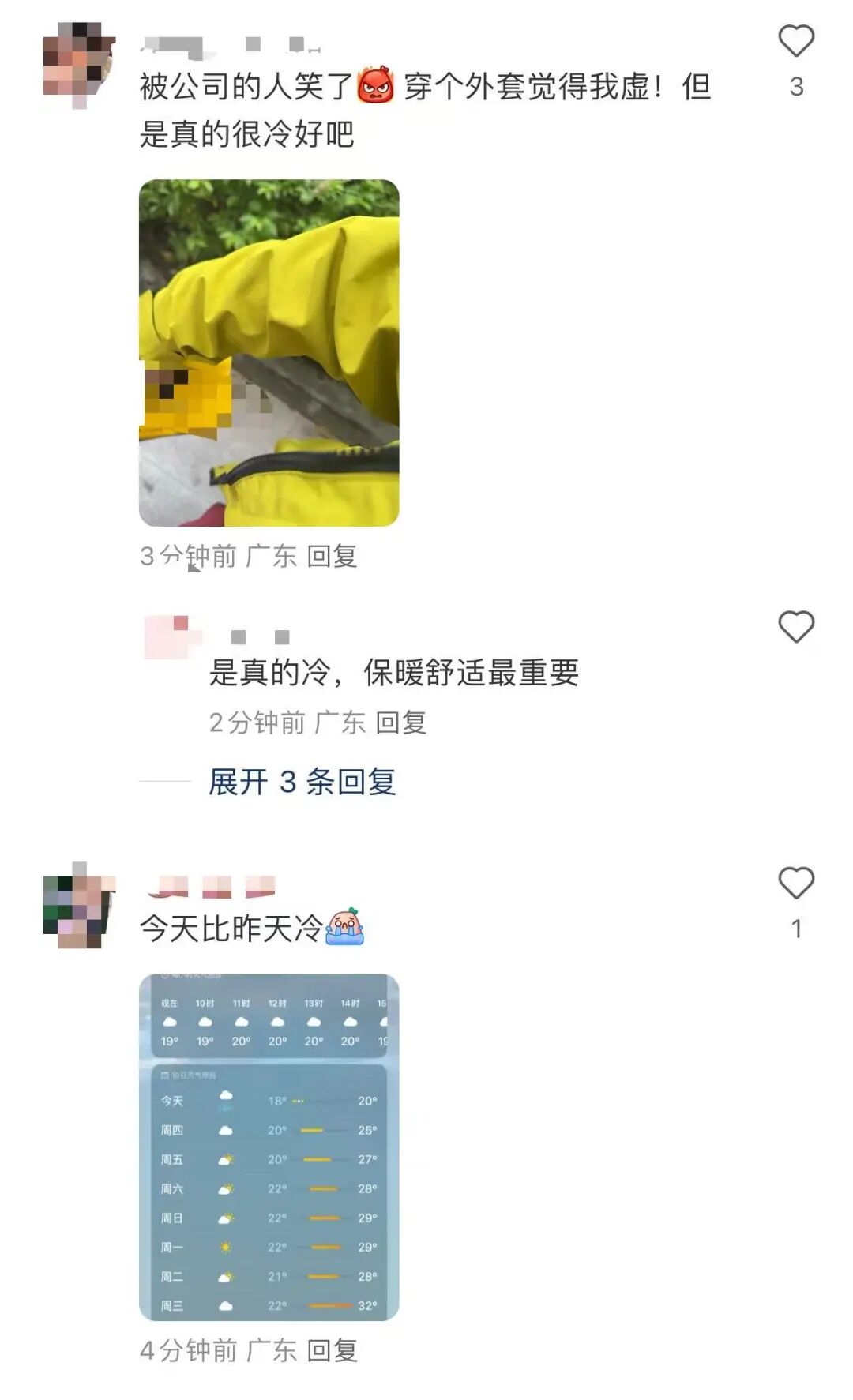Open avatar of the 是真的冷 replier
Image resolution: width=853 pixels, height=1400 pixels.
click(x=167, y=636)
